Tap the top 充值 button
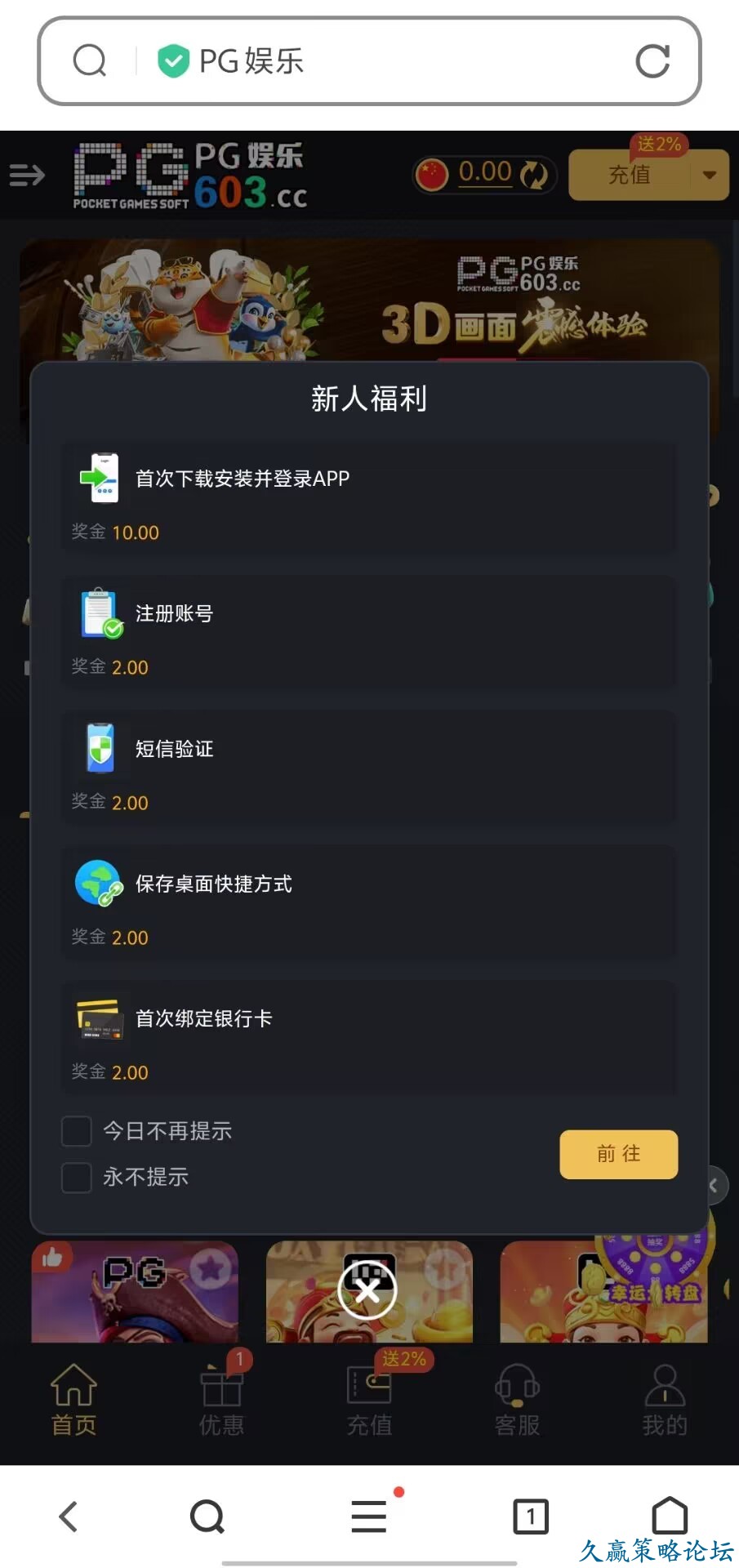 (629, 175)
